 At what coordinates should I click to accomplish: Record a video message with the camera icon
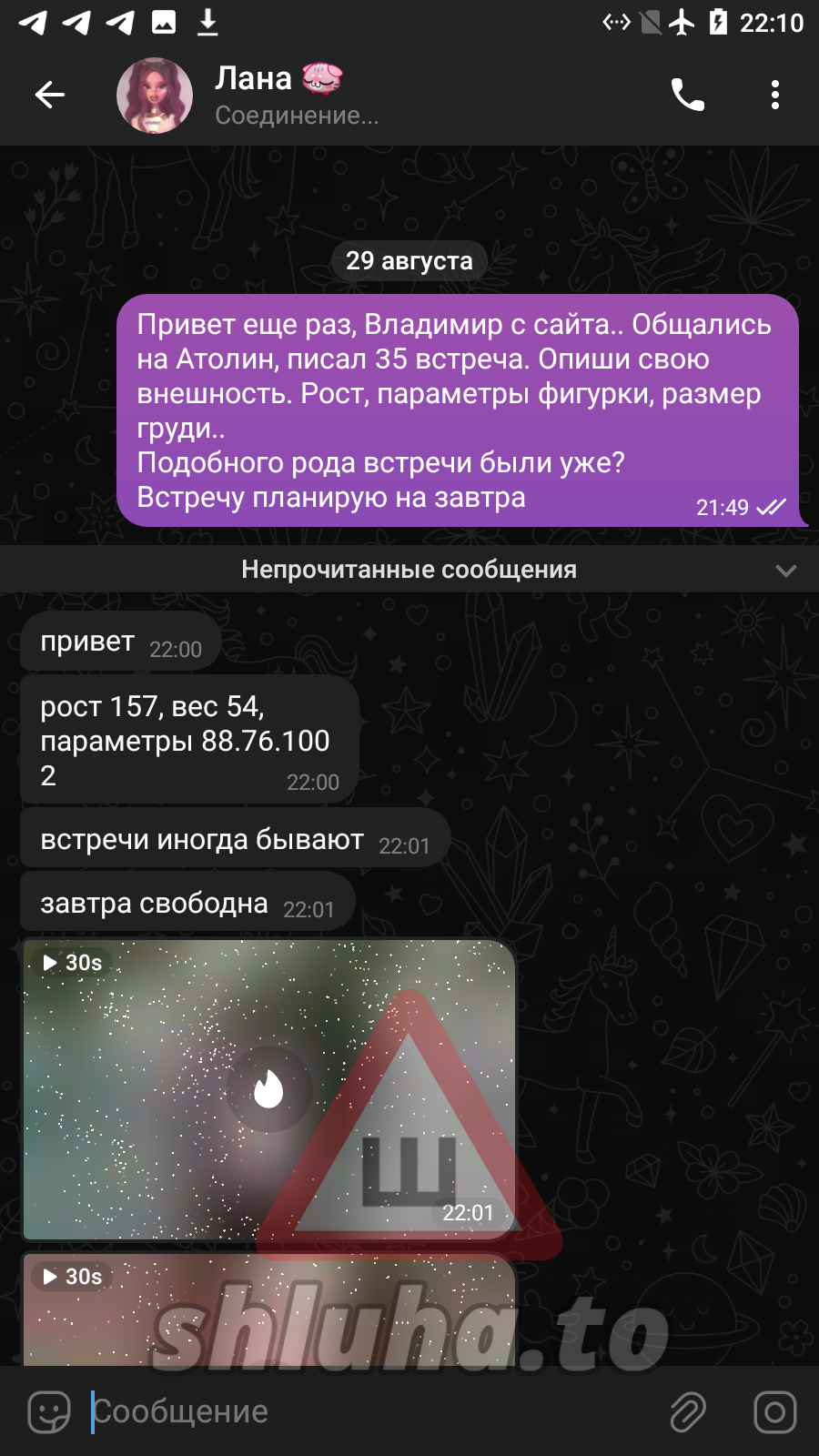(x=774, y=1412)
